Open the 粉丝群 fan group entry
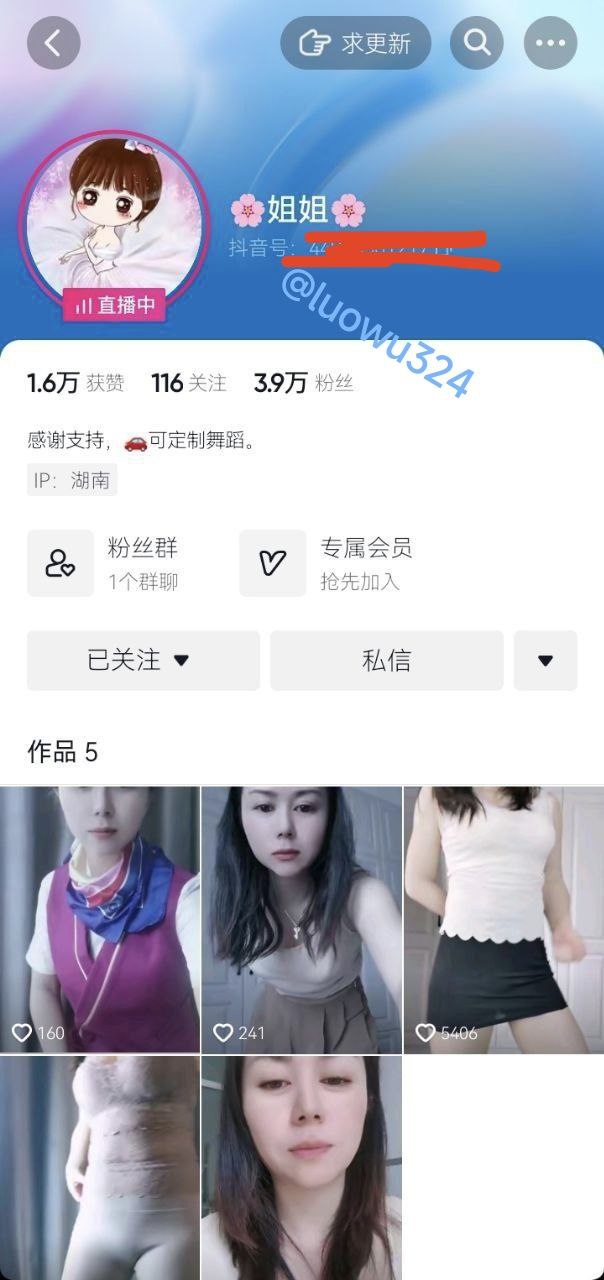The height and width of the screenshot is (1280, 604). coord(104,563)
